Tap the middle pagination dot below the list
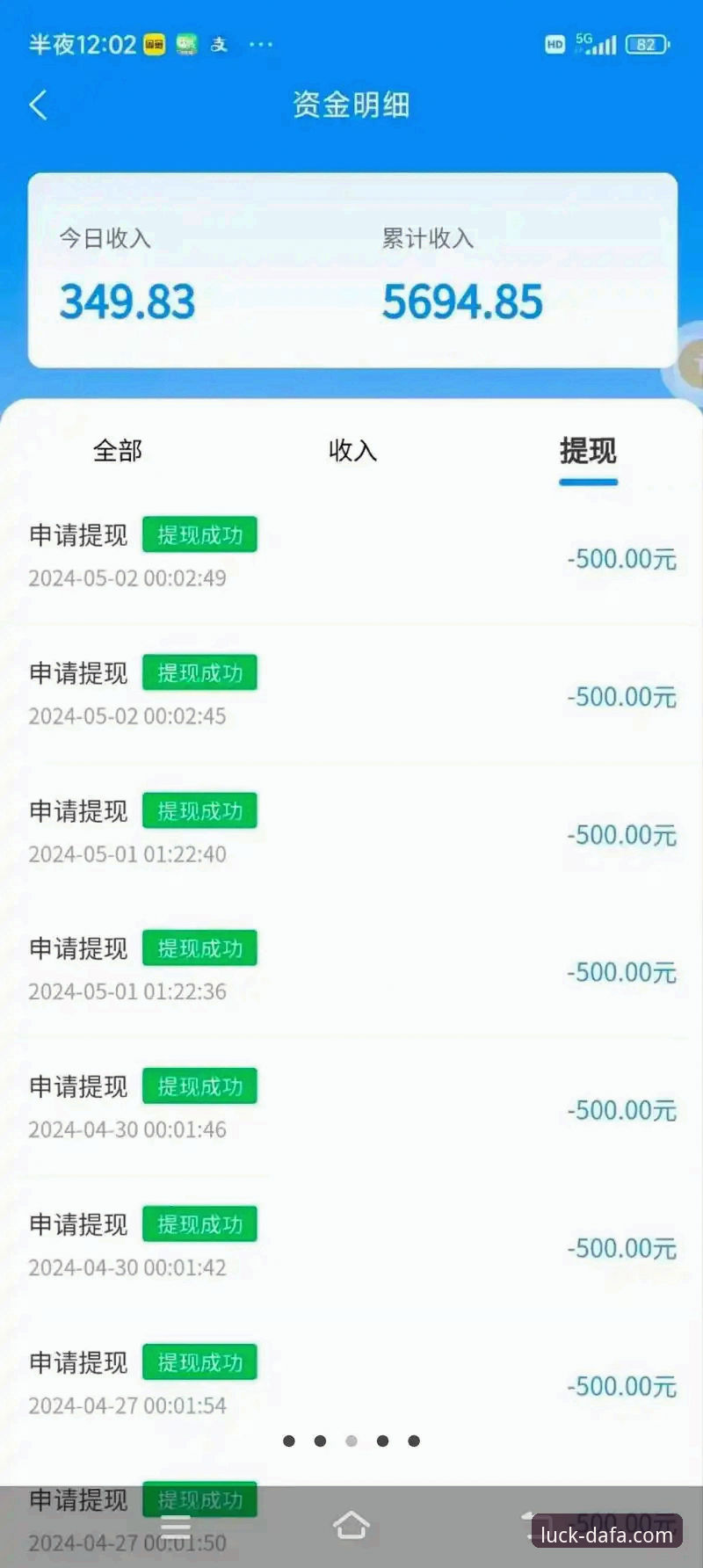Image resolution: width=703 pixels, height=1568 pixels. coord(351,1441)
